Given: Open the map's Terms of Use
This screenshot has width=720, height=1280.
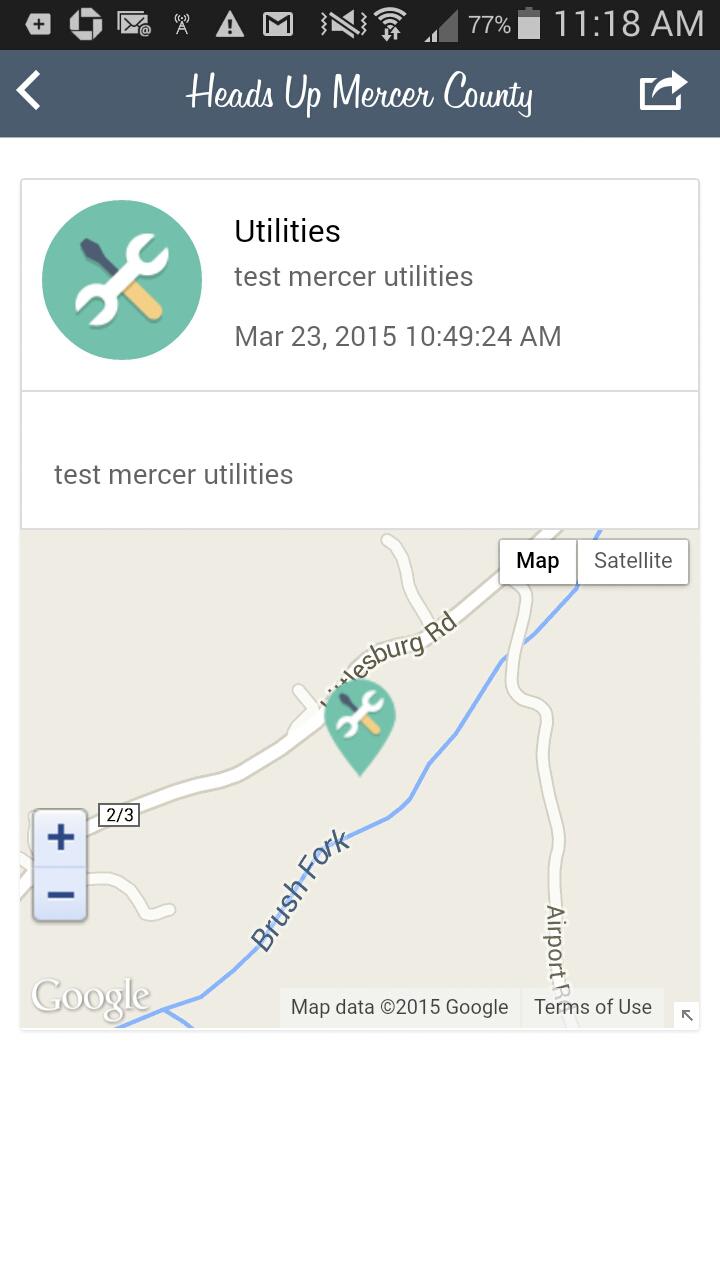Looking at the screenshot, I should pos(593,1007).
